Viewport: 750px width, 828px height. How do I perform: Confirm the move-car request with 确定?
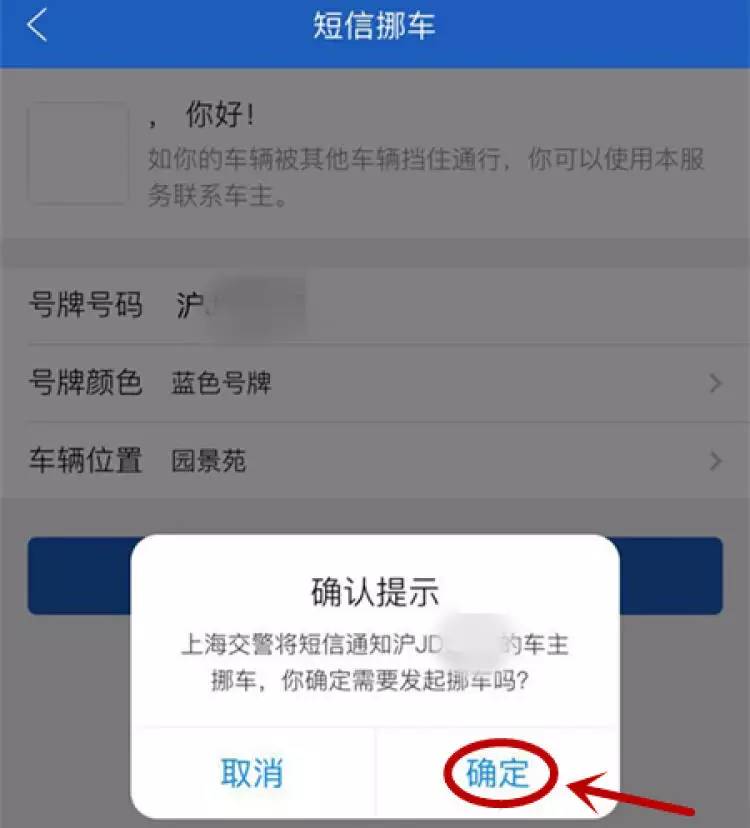[x=497, y=773]
